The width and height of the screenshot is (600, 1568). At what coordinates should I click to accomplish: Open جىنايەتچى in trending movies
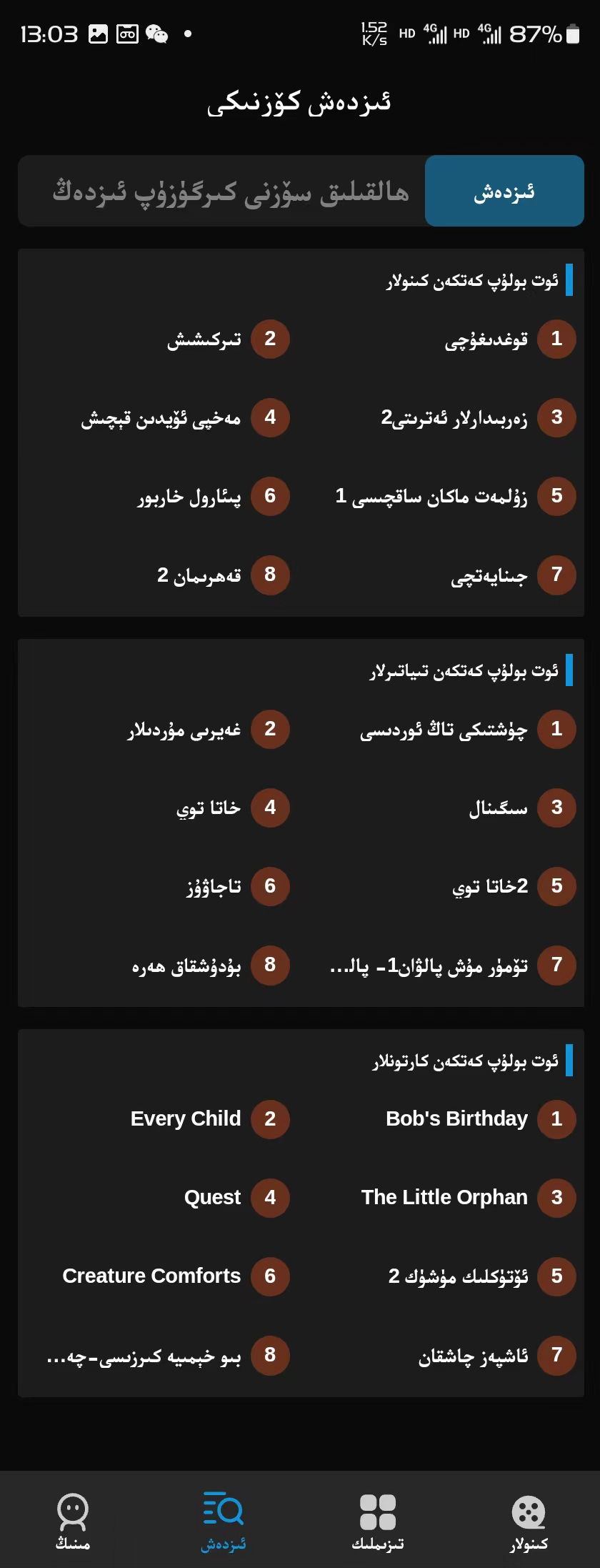pos(489,575)
